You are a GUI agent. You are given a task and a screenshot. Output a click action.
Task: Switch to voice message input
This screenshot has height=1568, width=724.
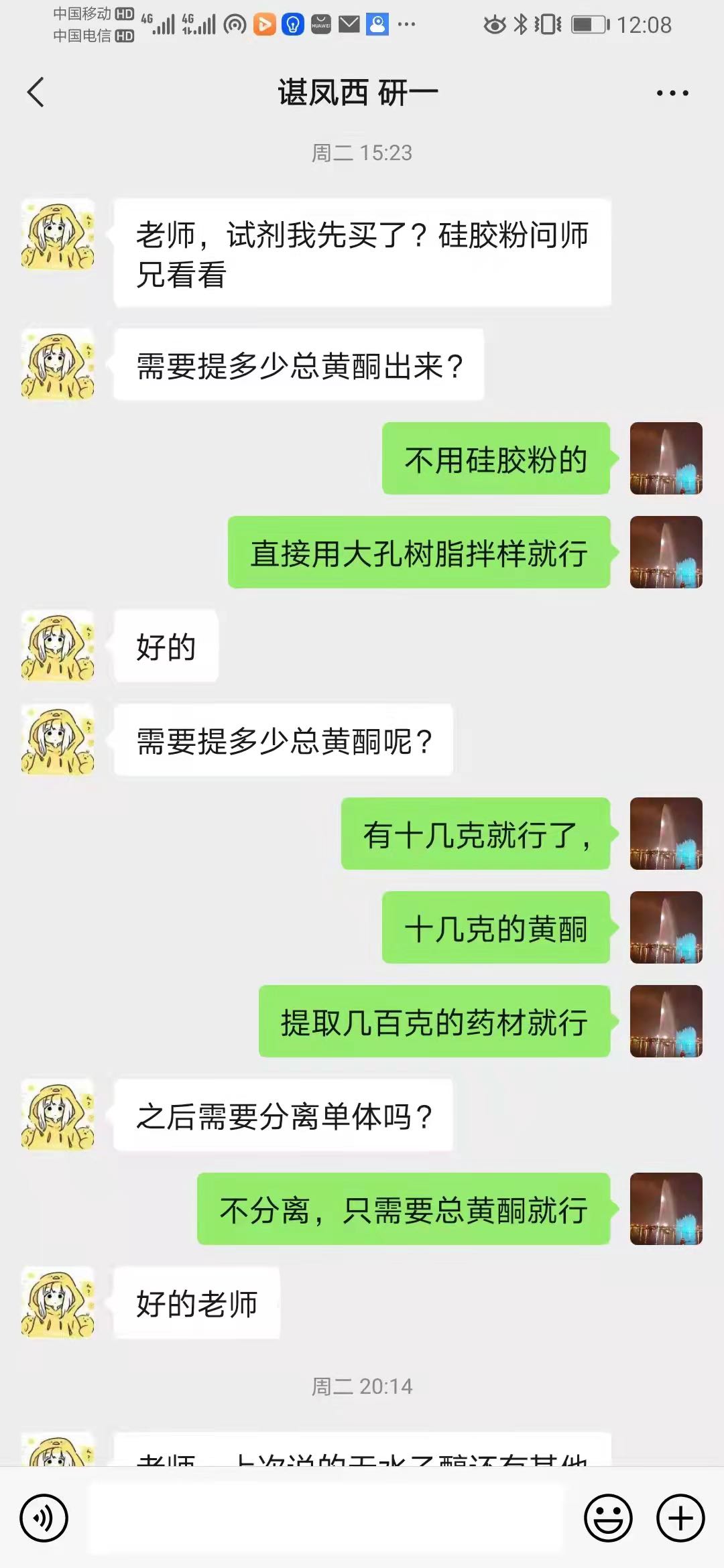44,1518
